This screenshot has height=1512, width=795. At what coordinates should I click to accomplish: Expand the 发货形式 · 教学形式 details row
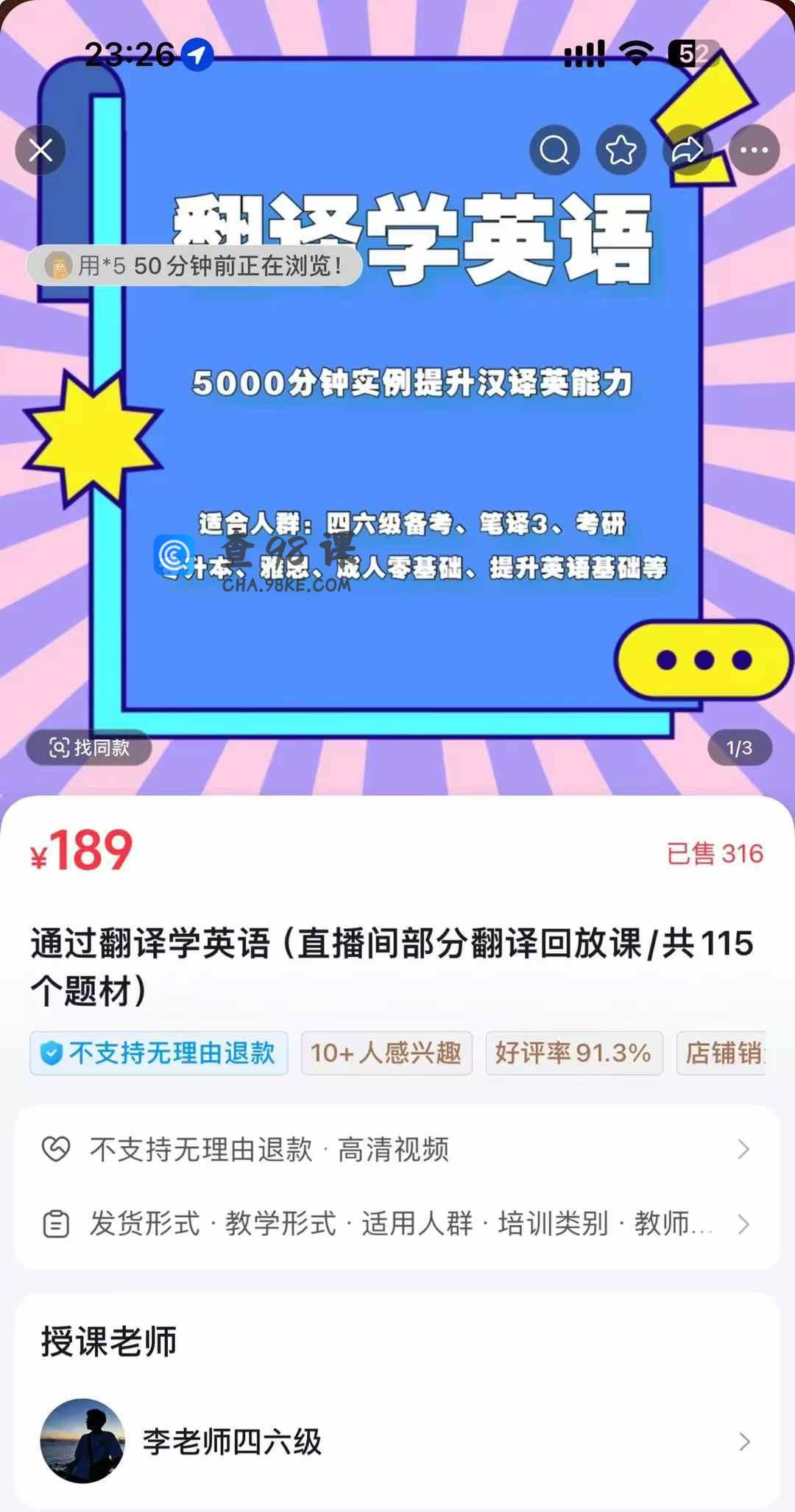397,1224
